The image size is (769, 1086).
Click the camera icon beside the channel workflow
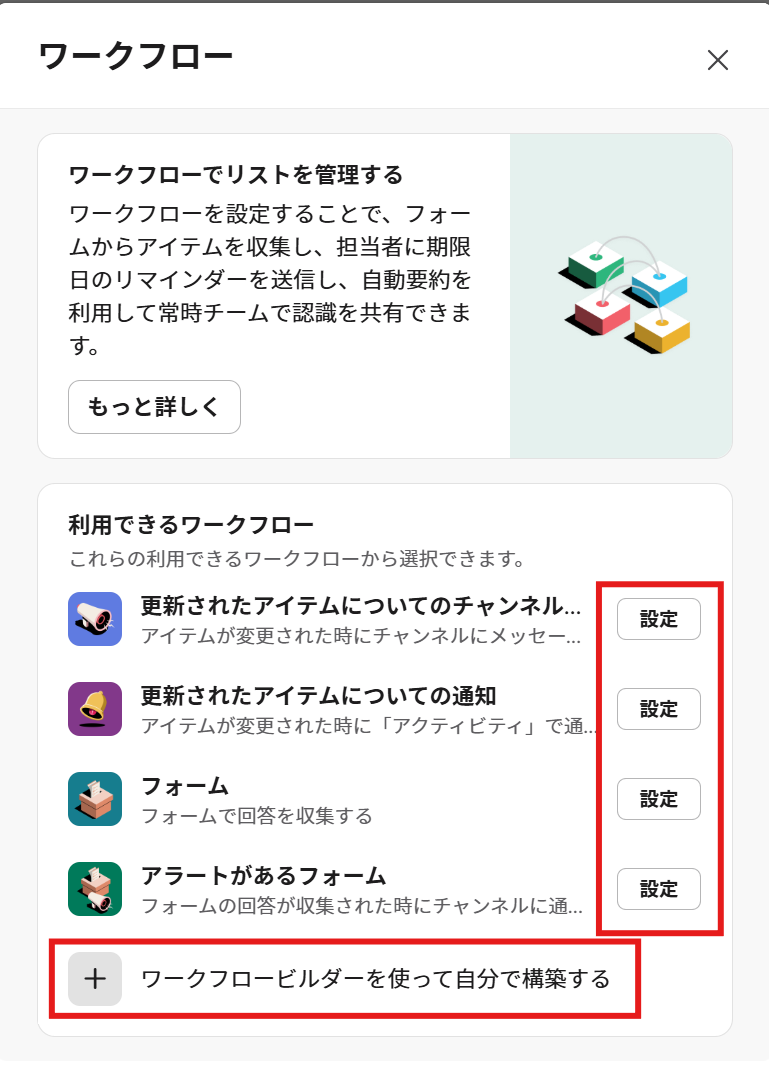(x=95, y=619)
